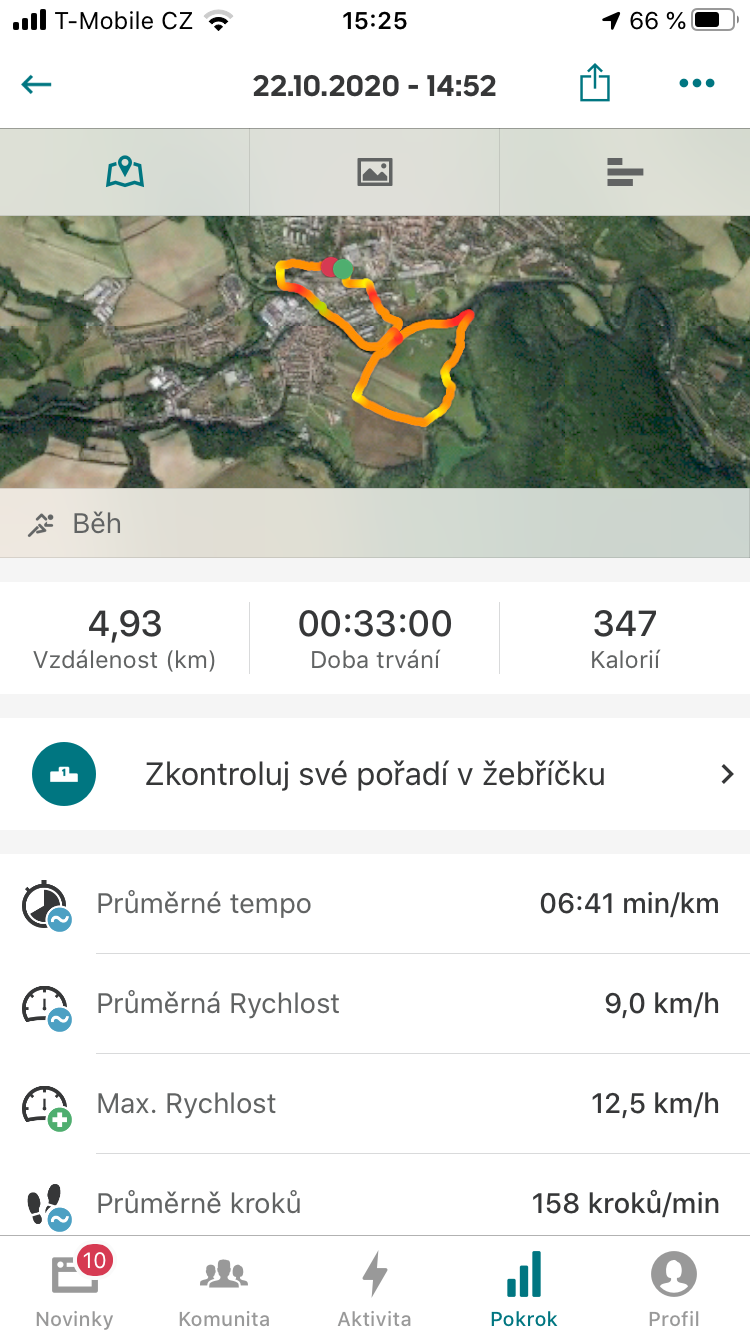The width and height of the screenshot is (750, 1334).
Task: Share this run activity
Action: click(x=594, y=83)
